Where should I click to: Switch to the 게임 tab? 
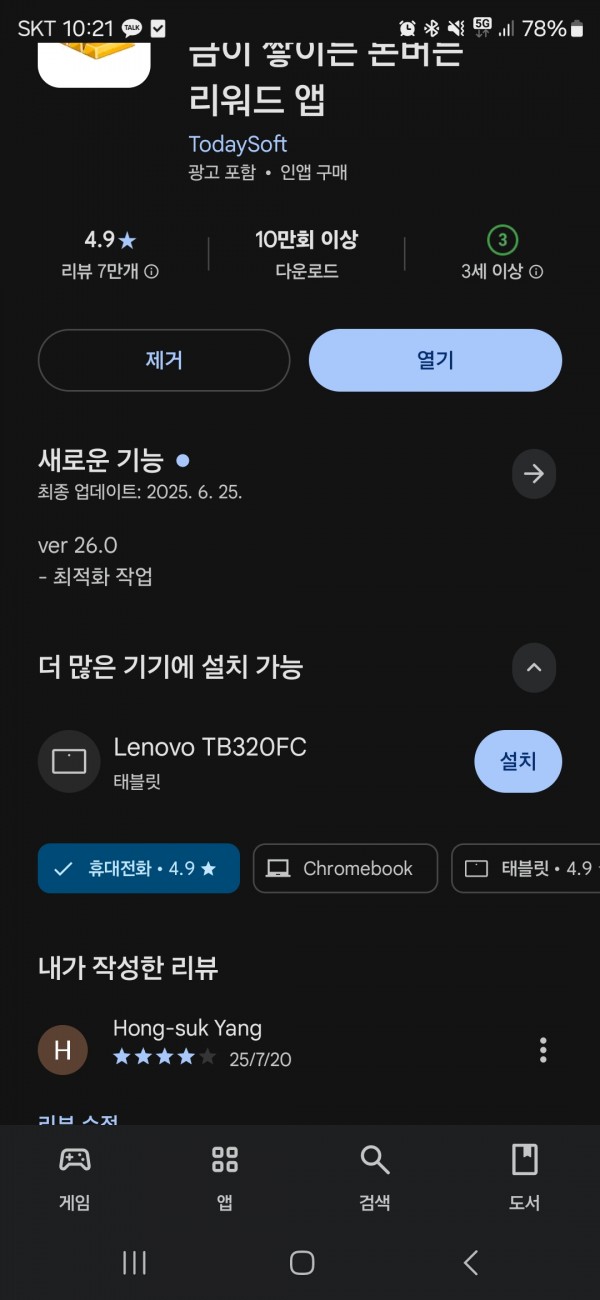75,1177
